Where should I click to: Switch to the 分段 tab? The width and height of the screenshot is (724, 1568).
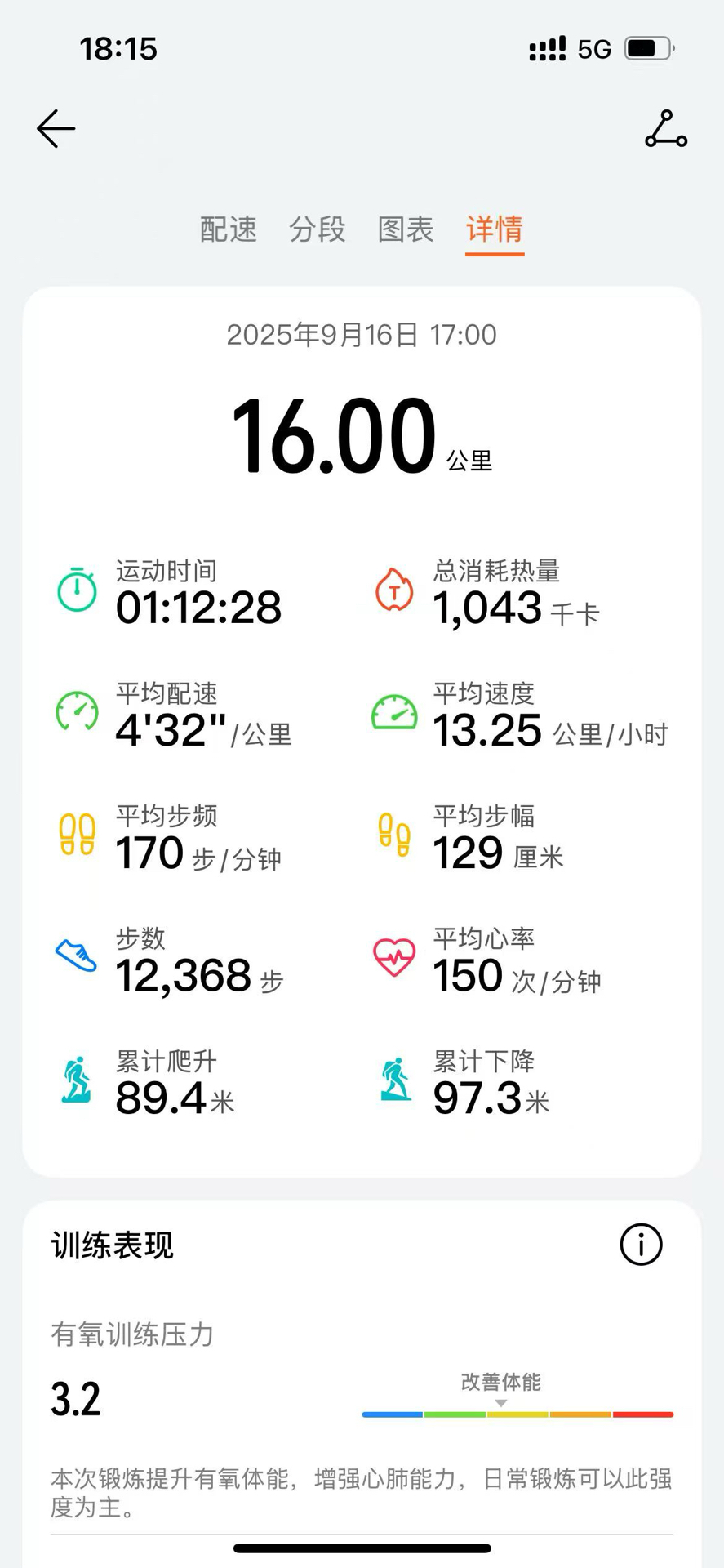tap(318, 229)
